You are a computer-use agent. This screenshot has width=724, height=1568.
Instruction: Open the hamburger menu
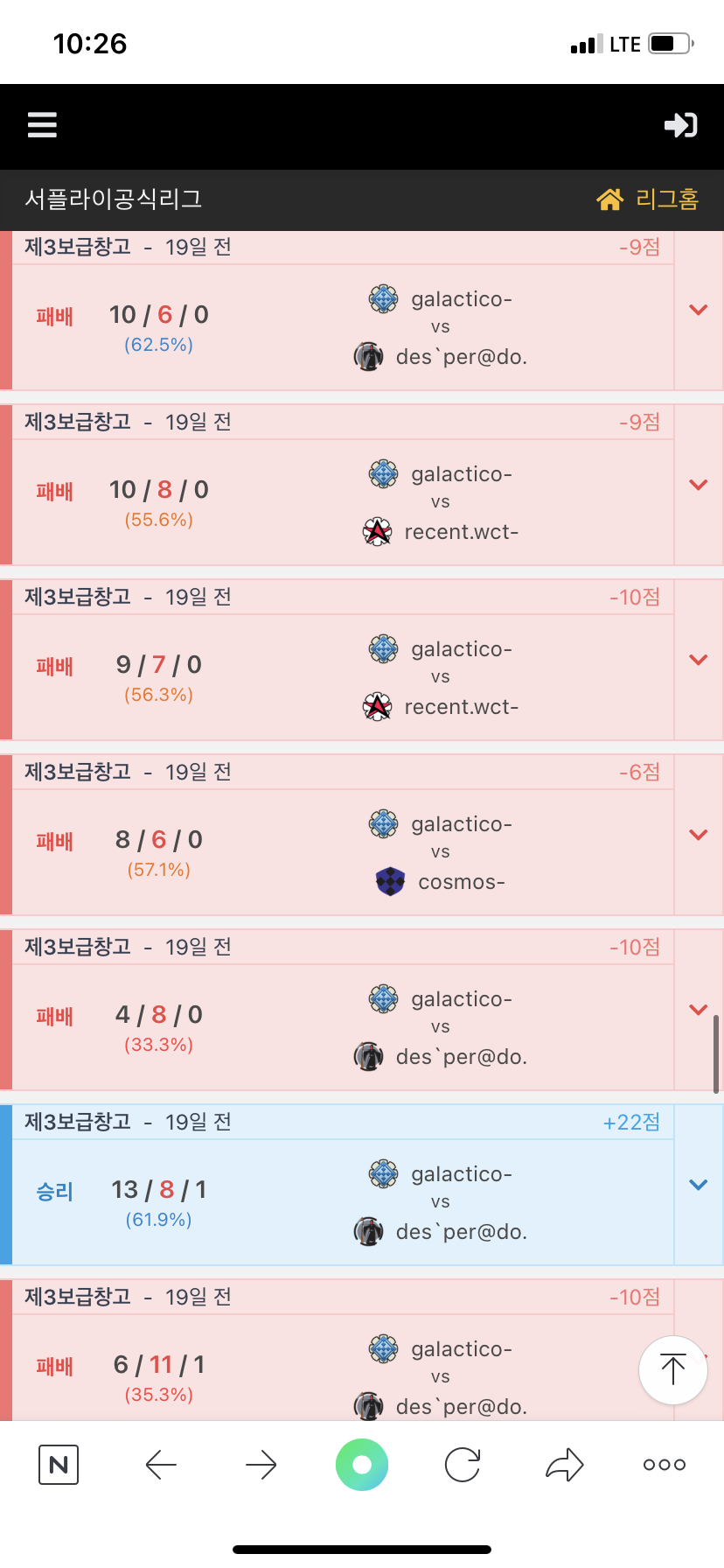(42, 125)
